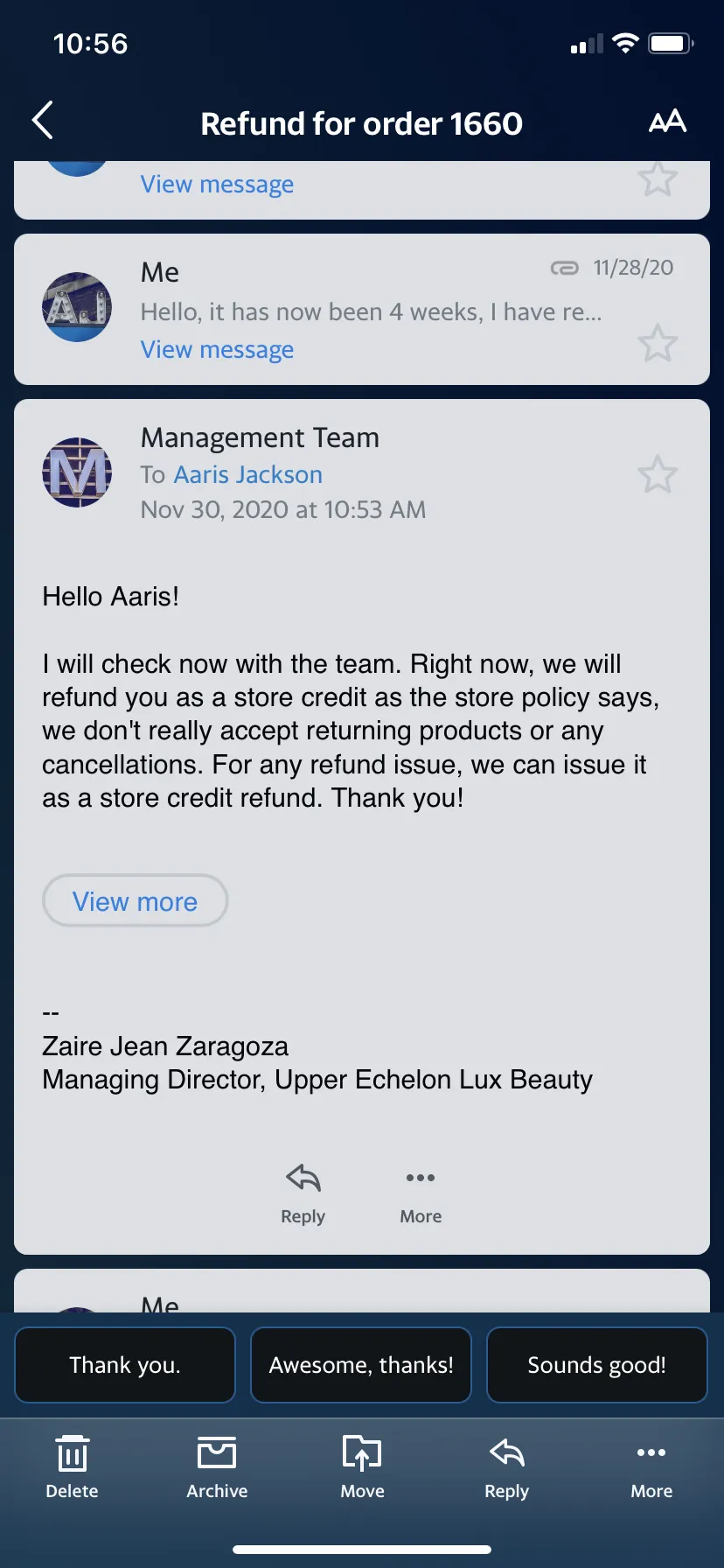Send quick reply "Thank you."
Viewport: 724px width, 1568px height.
pyautogui.click(x=125, y=1365)
